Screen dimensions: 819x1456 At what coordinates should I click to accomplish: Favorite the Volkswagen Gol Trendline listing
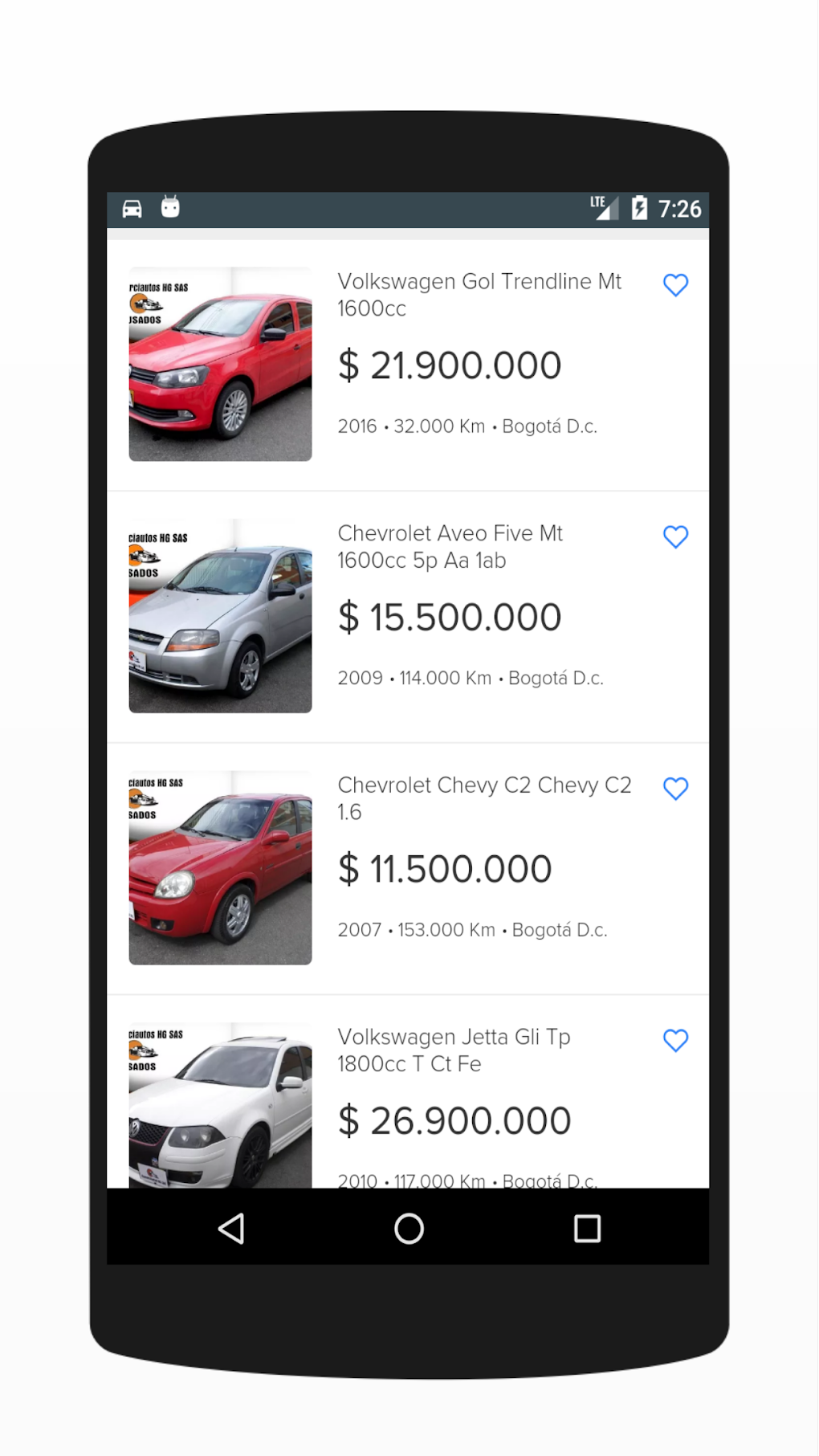click(675, 285)
